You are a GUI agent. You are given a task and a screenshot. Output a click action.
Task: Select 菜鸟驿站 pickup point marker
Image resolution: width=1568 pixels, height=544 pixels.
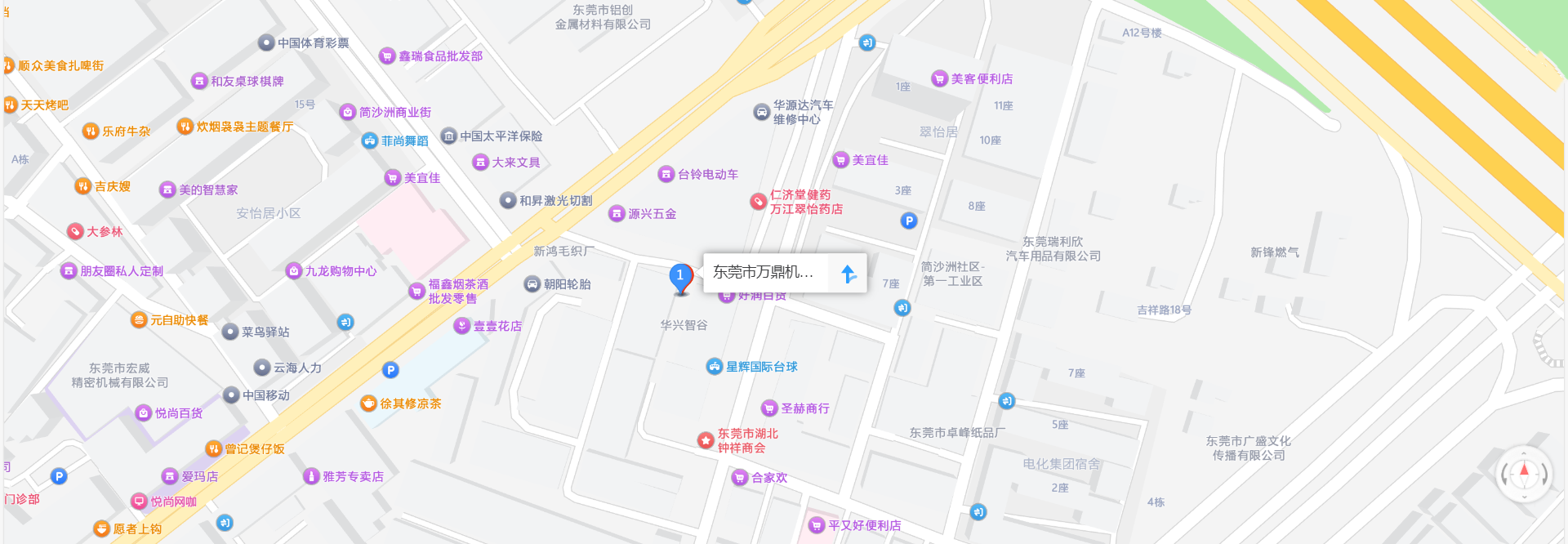pos(230,332)
